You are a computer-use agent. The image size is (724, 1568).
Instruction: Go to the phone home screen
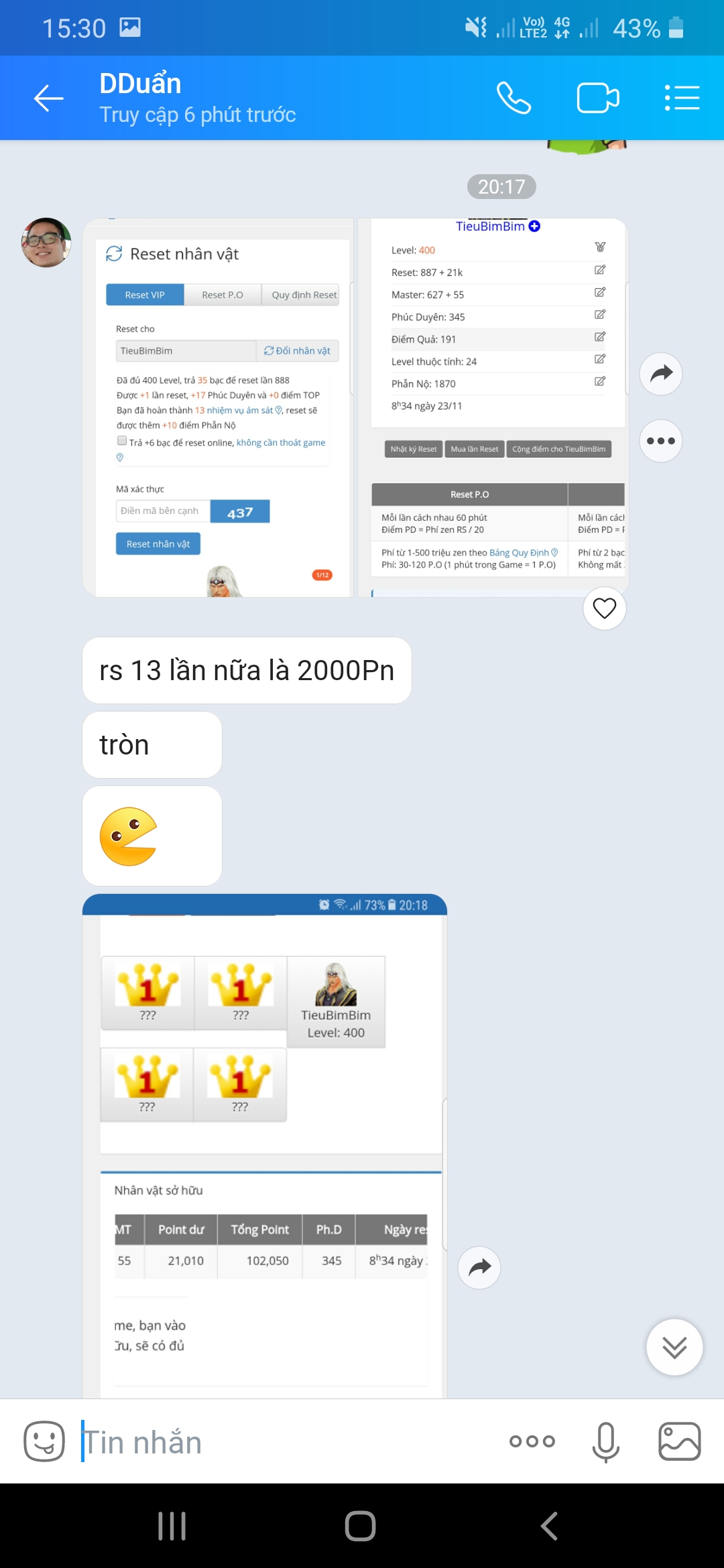[361, 1526]
